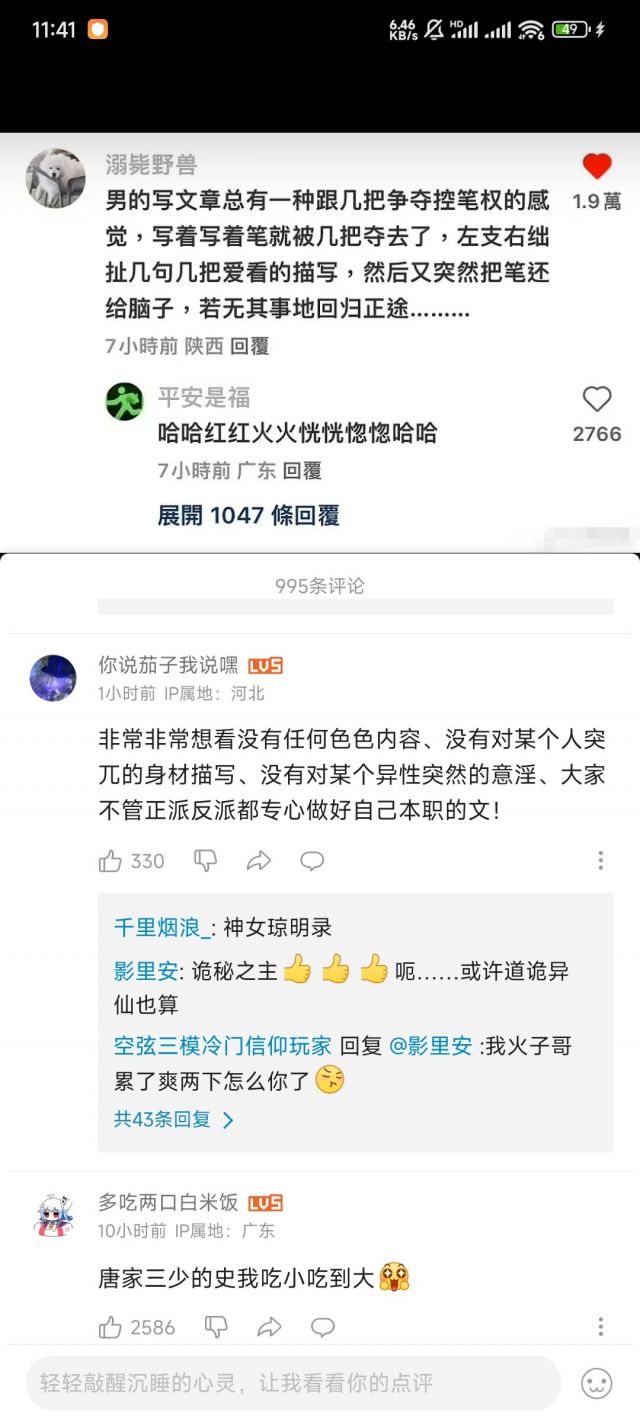Open the emoji picker beside the comment box

pyautogui.click(x=597, y=1384)
